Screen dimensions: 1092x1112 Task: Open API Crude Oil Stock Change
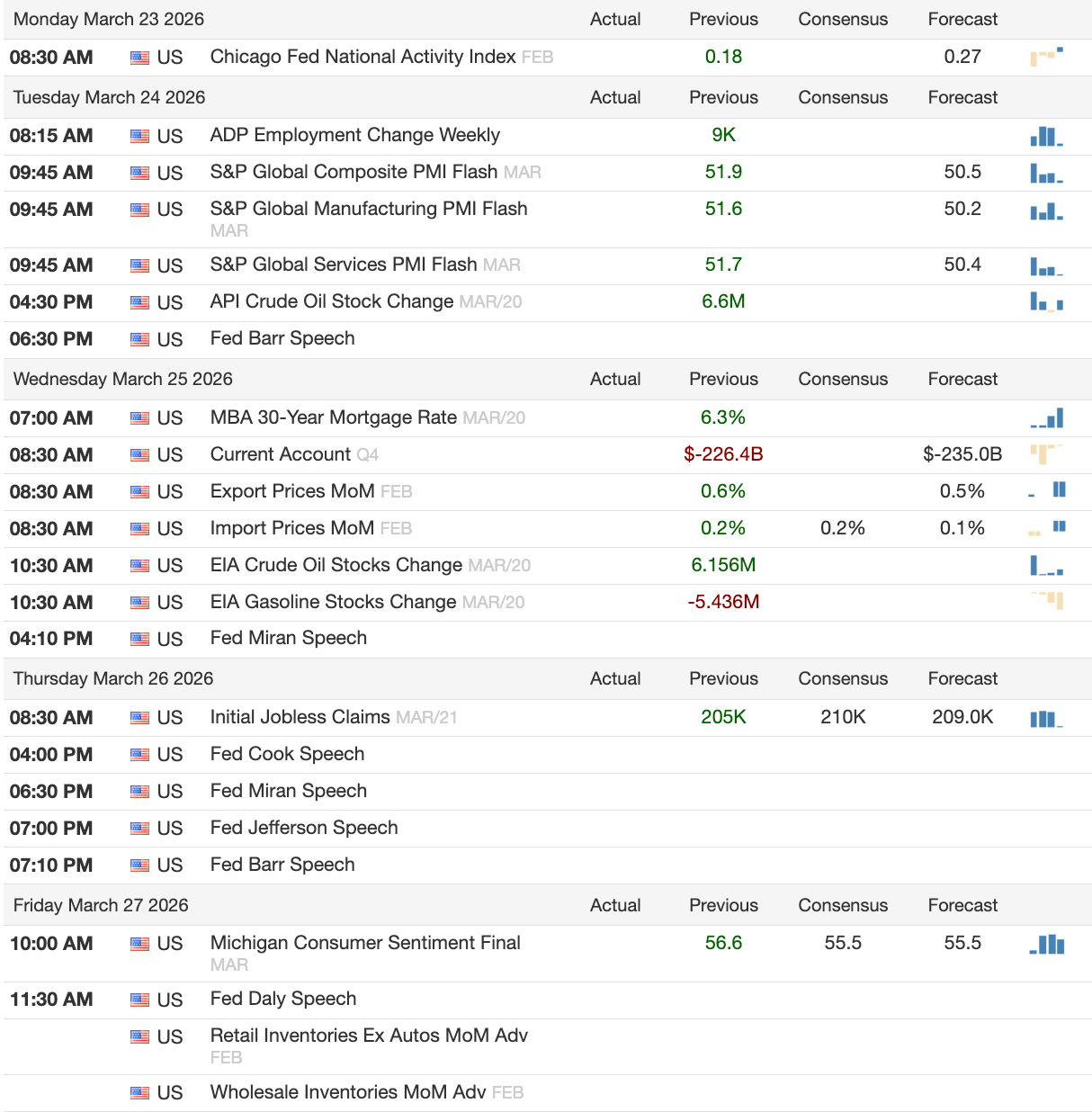[331, 301]
